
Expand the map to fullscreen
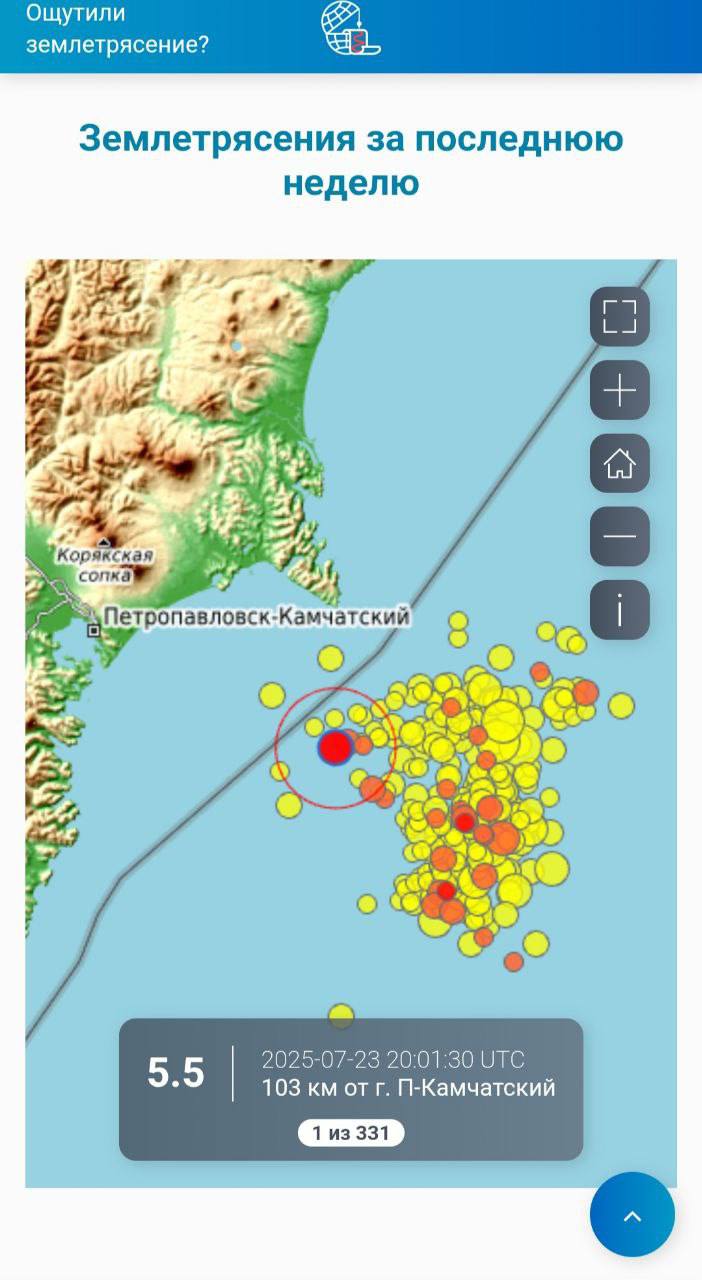620,317
